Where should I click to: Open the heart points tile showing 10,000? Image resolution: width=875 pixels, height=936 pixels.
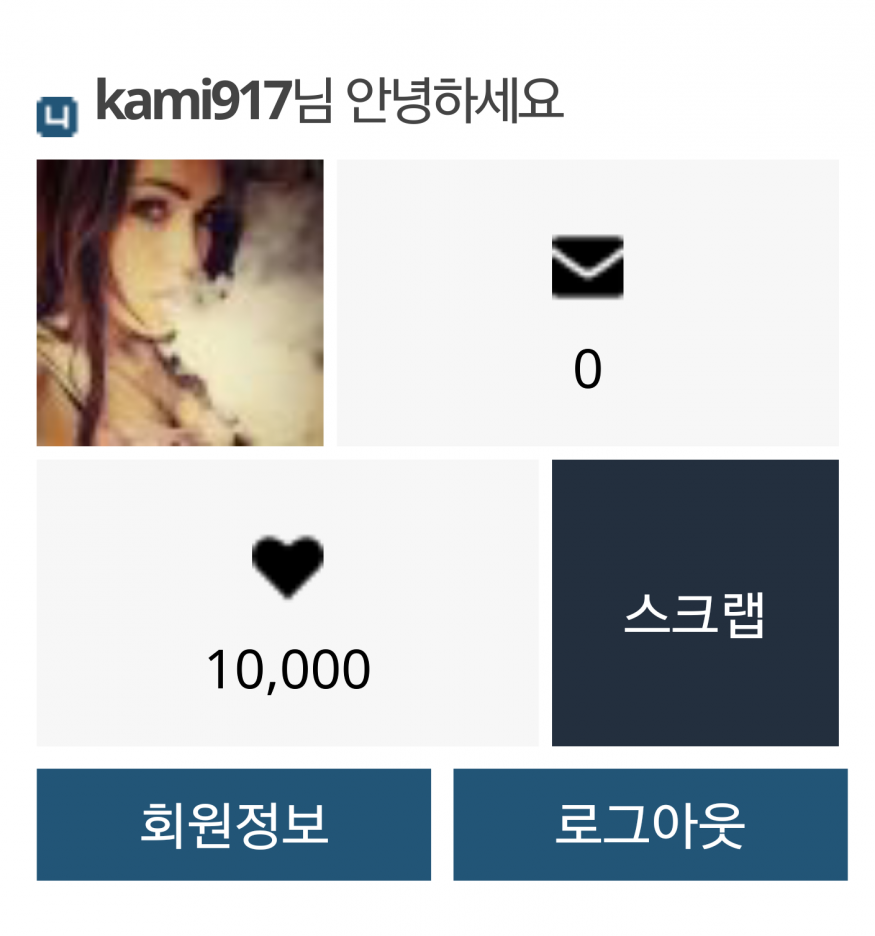coord(287,602)
